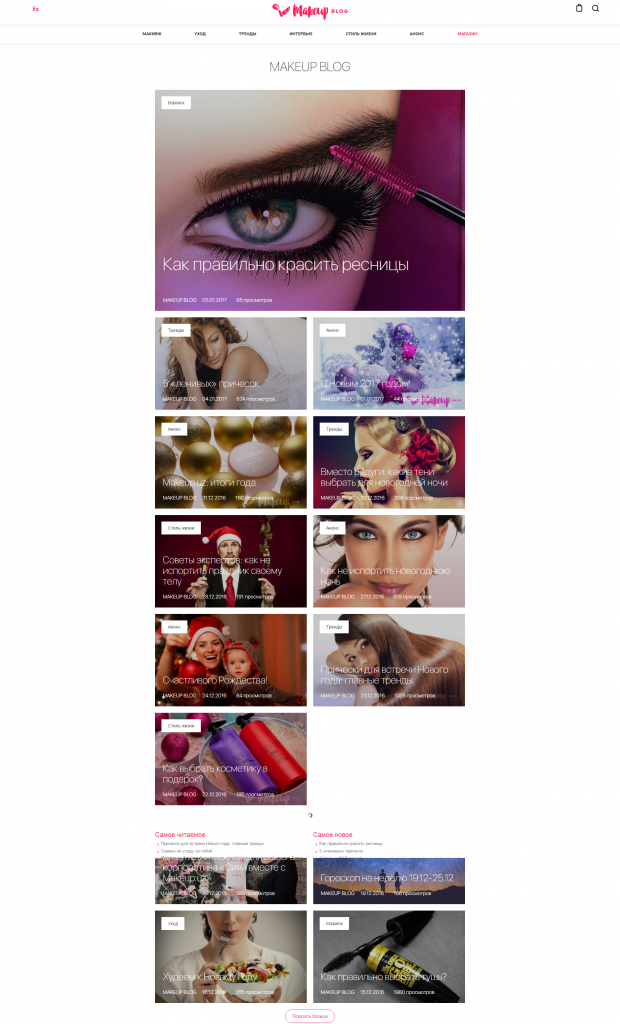
Task: Go to the Интервью menu section
Action: point(301,34)
